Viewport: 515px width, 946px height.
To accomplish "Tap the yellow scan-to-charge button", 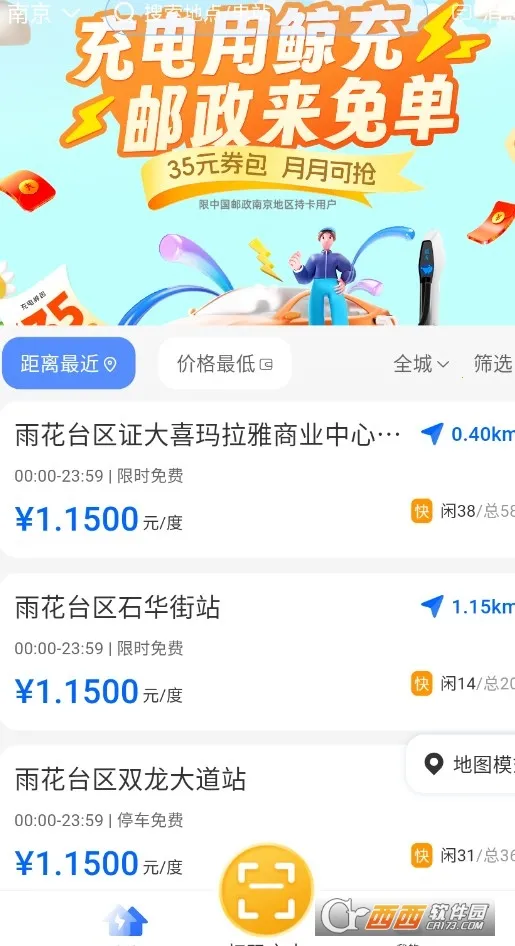I will [x=267, y=891].
